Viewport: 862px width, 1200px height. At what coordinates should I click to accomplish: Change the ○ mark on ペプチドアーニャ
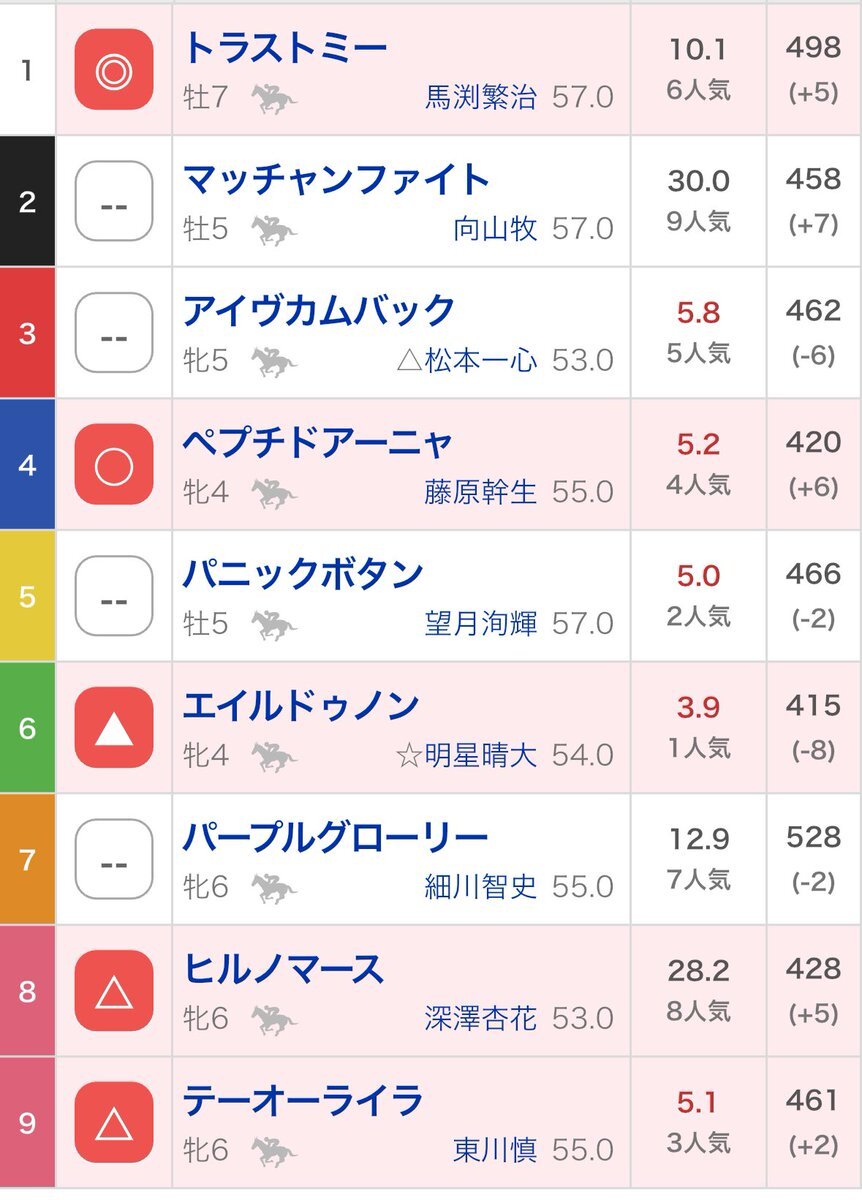(x=114, y=465)
